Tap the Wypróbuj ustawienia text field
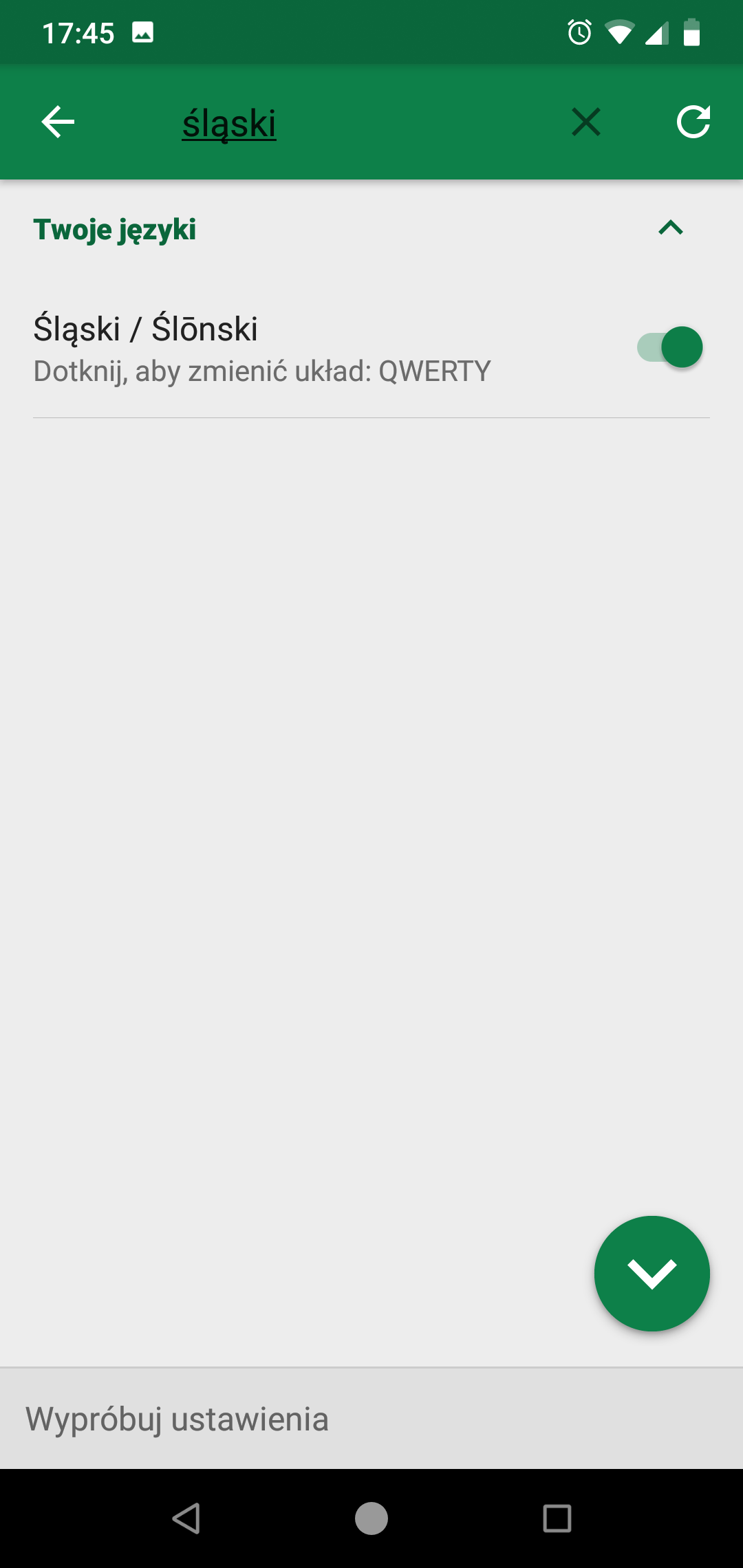743x1568 pixels. point(371,1419)
